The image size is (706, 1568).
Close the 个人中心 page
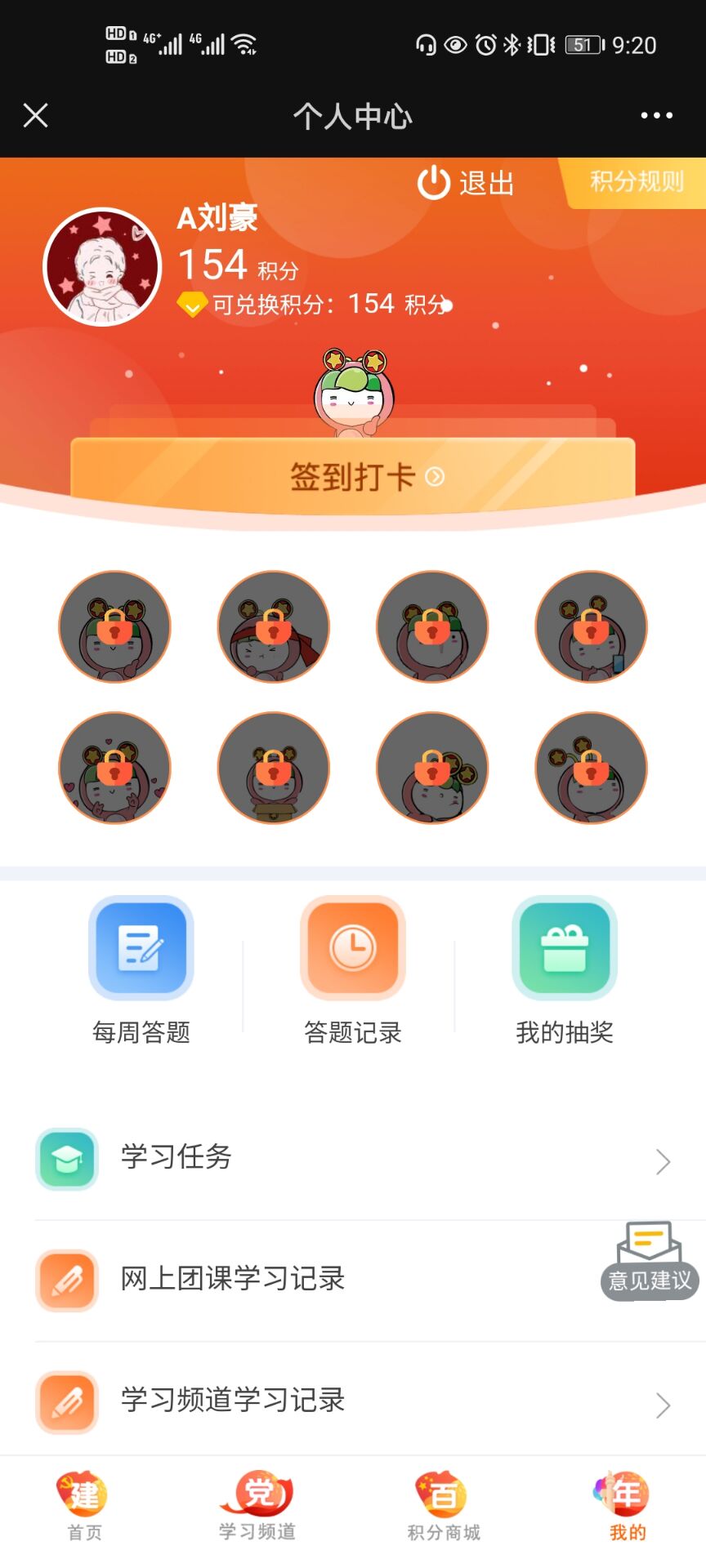36,115
